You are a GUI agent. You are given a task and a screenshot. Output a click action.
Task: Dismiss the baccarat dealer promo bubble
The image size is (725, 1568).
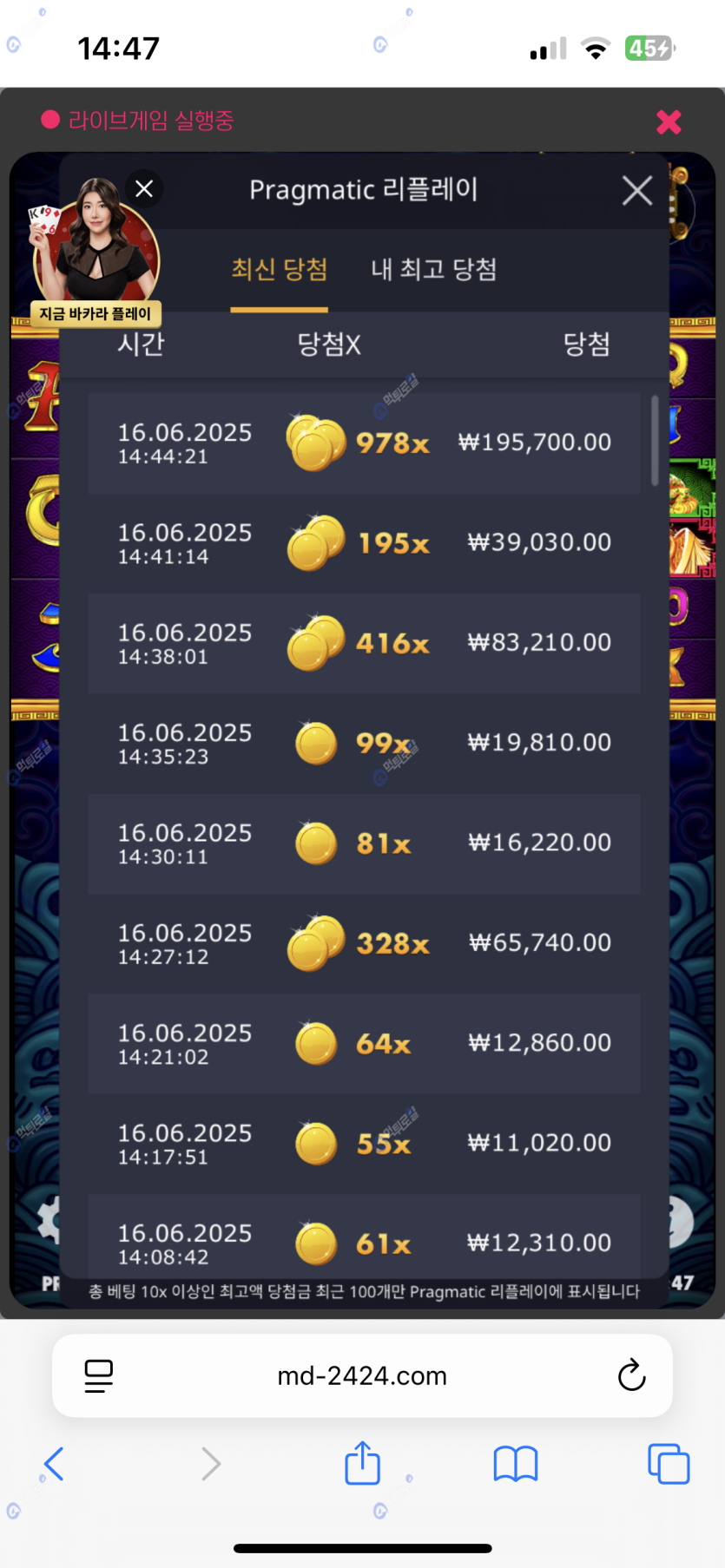[144, 188]
